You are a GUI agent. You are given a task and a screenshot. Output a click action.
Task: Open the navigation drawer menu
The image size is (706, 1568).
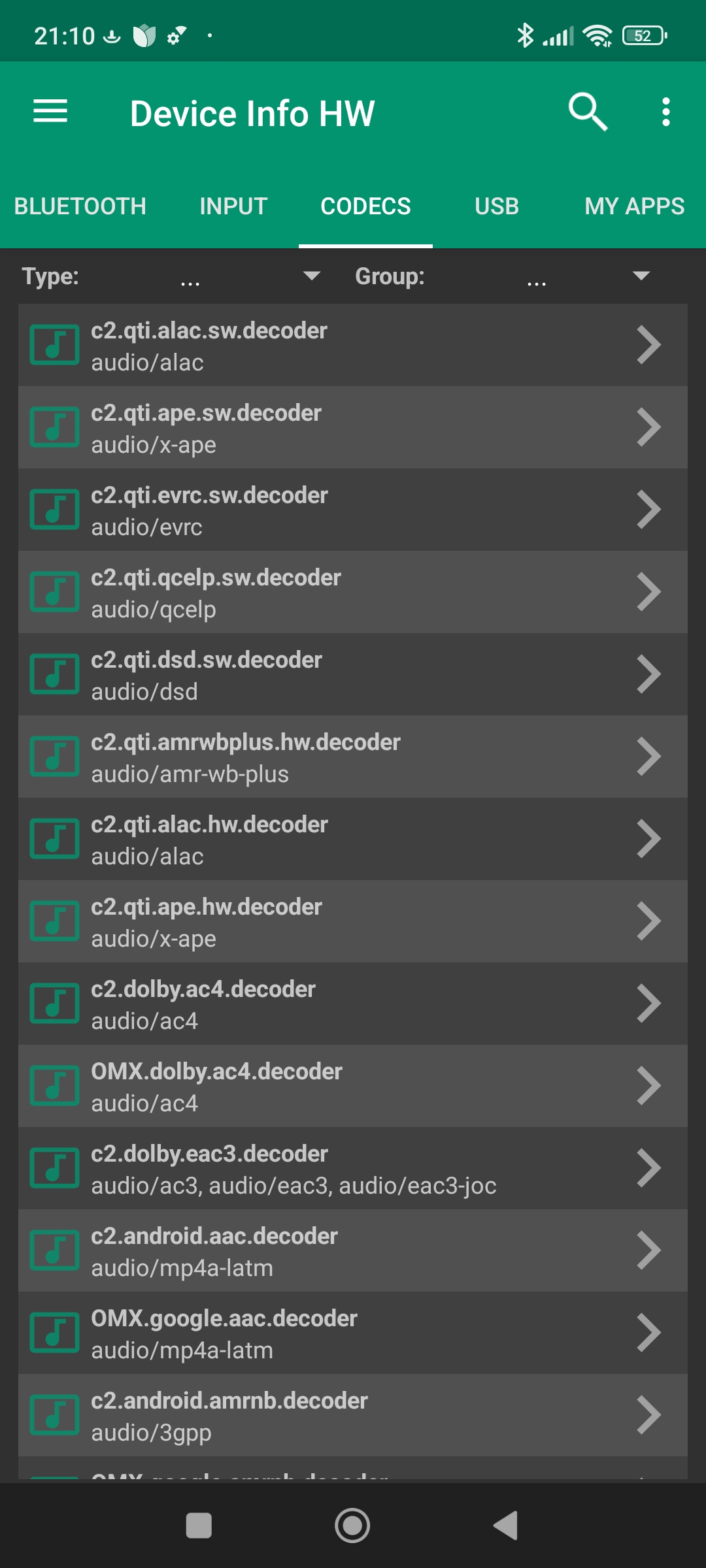pyautogui.click(x=50, y=112)
